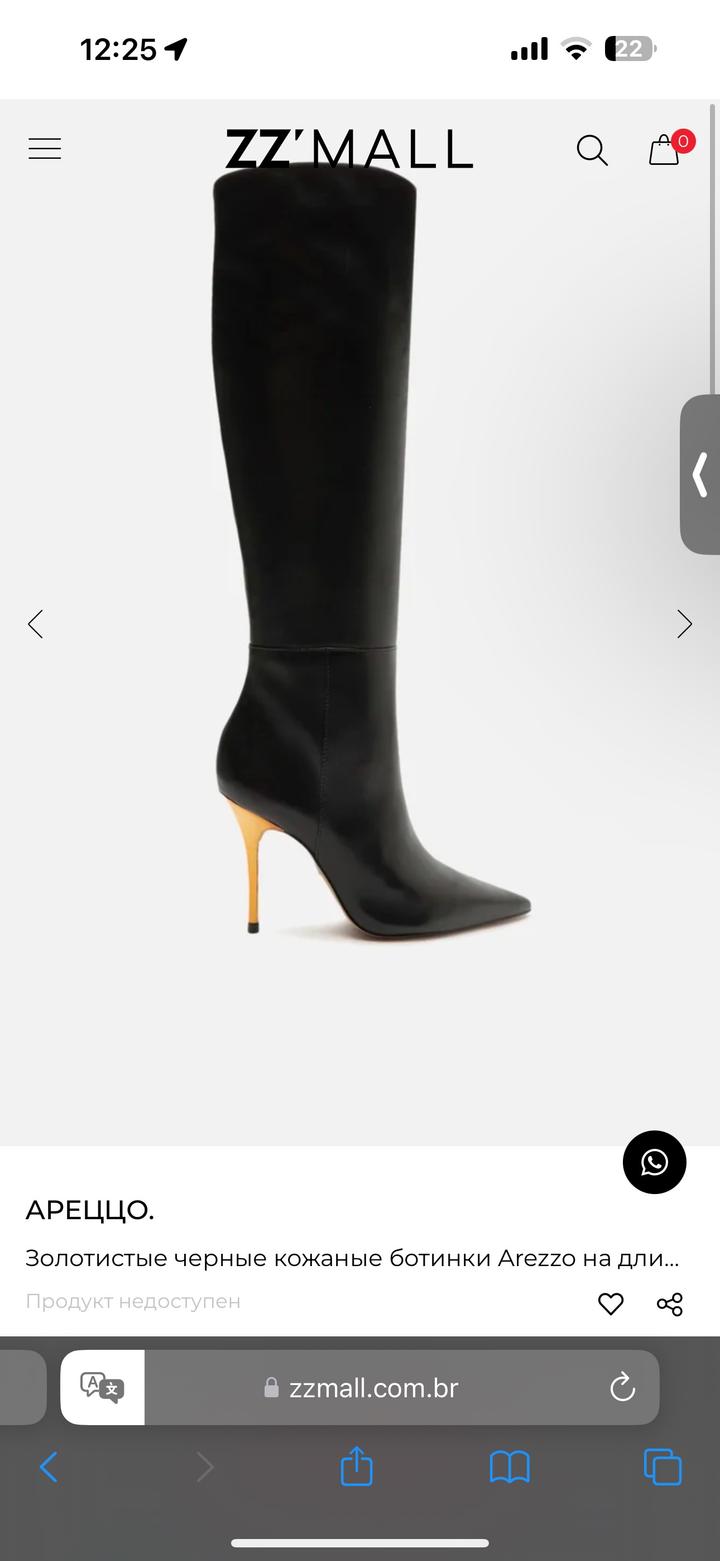Tap the zzmall.com.br address field
This screenshot has width=720, height=1561.
click(360, 1387)
